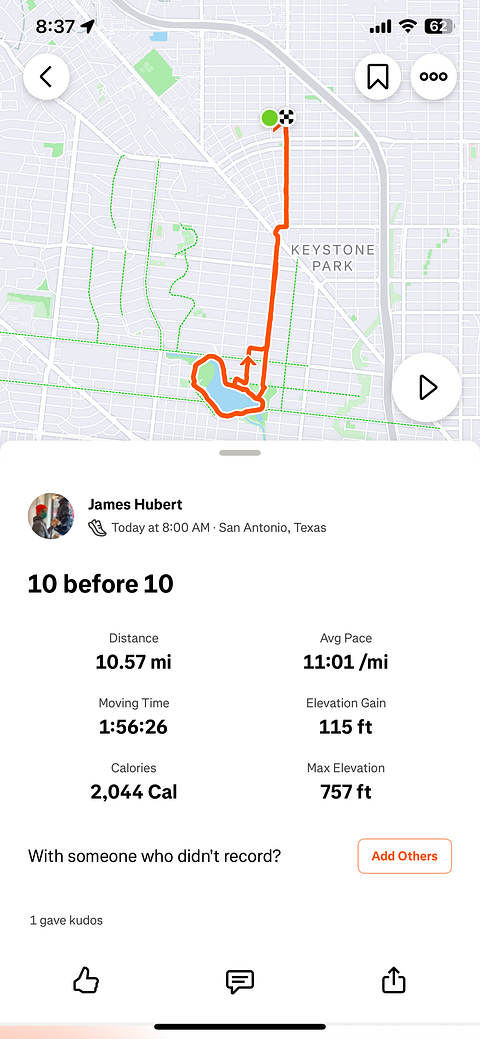Image resolution: width=480 pixels, height=1039 pixels.
Task: Share this activity
Action: [393, 980]
